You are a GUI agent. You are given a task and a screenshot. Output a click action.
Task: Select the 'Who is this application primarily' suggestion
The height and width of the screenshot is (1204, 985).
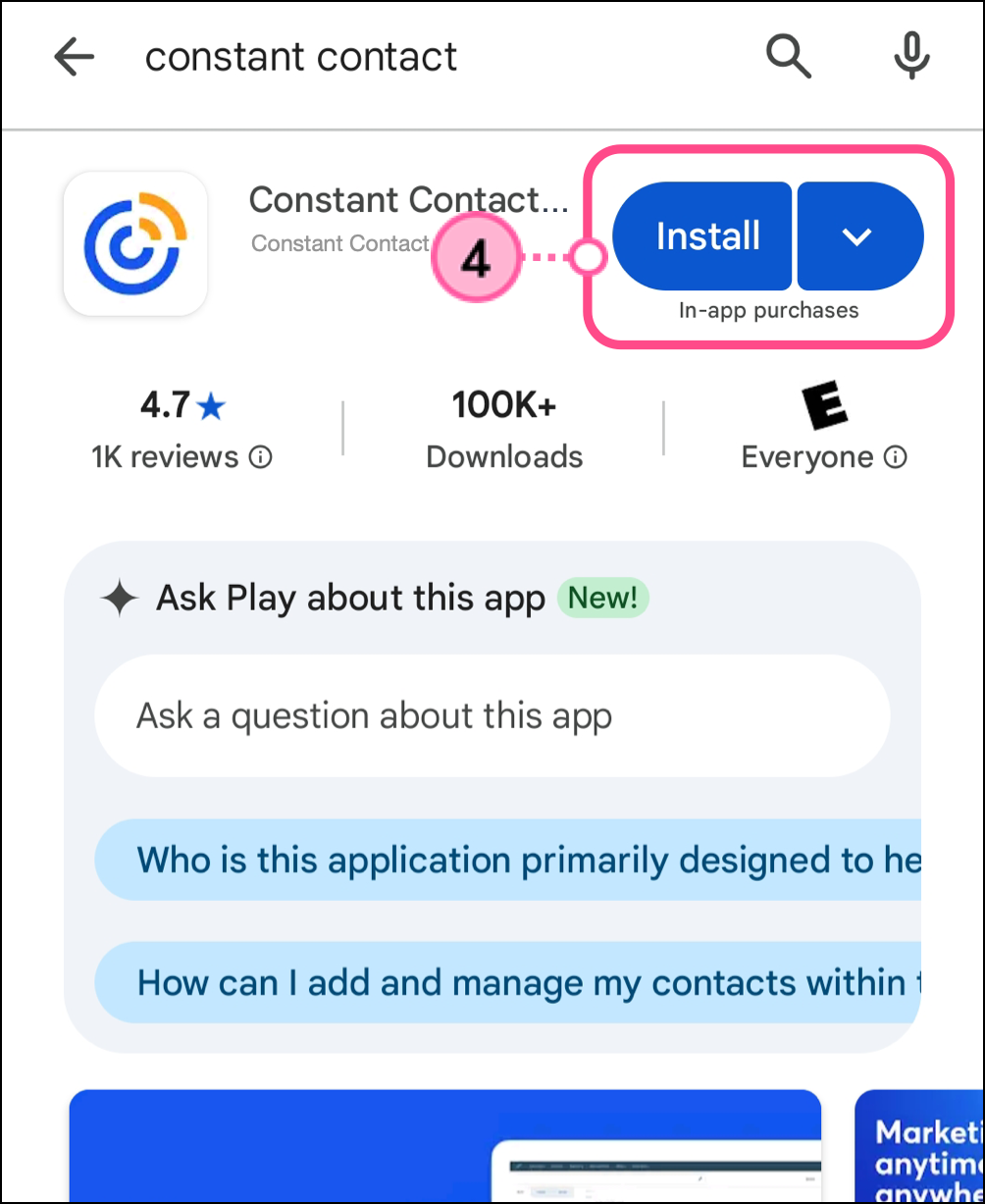[510, 861]
